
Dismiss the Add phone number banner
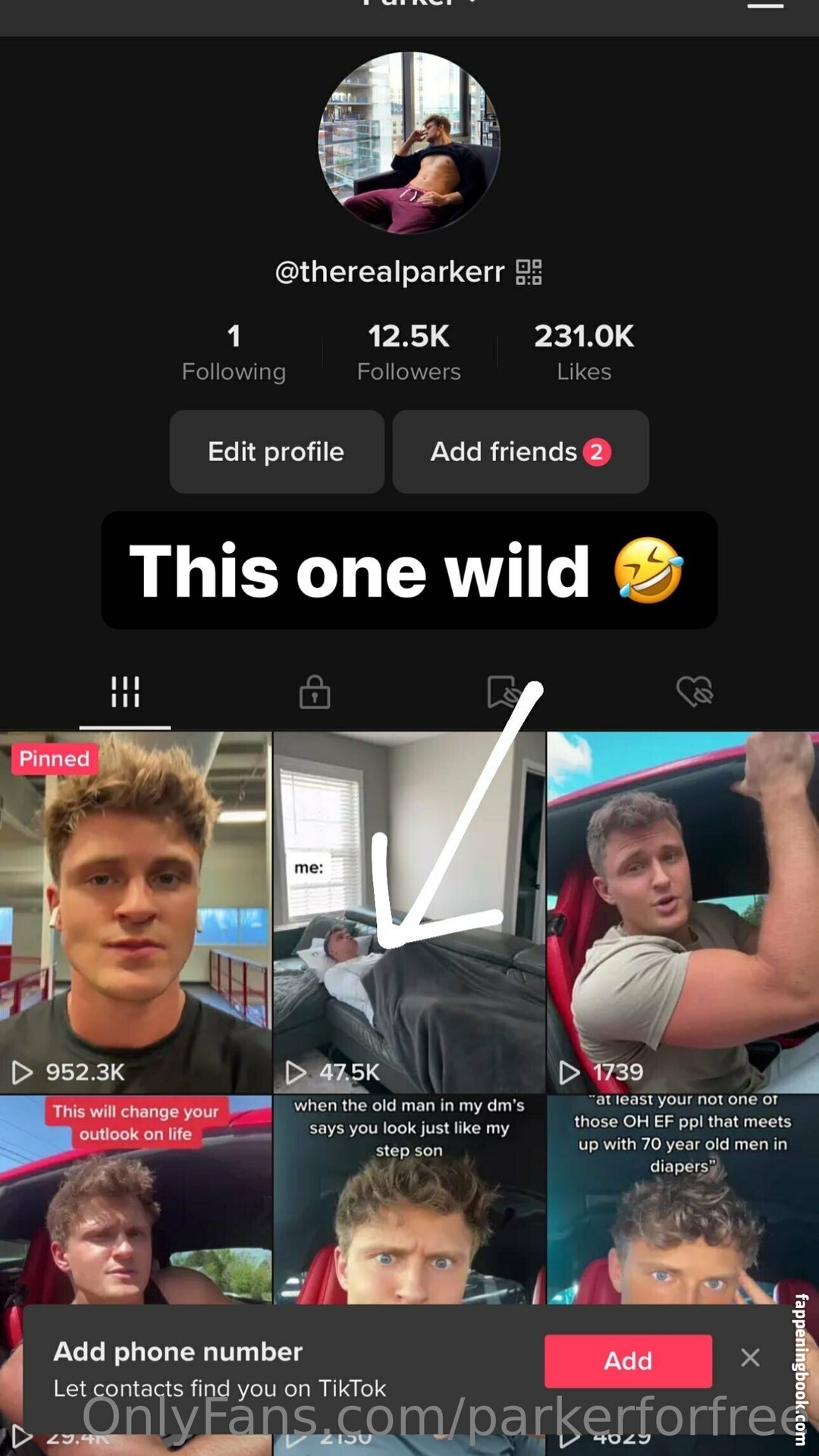coord(750,1357)
